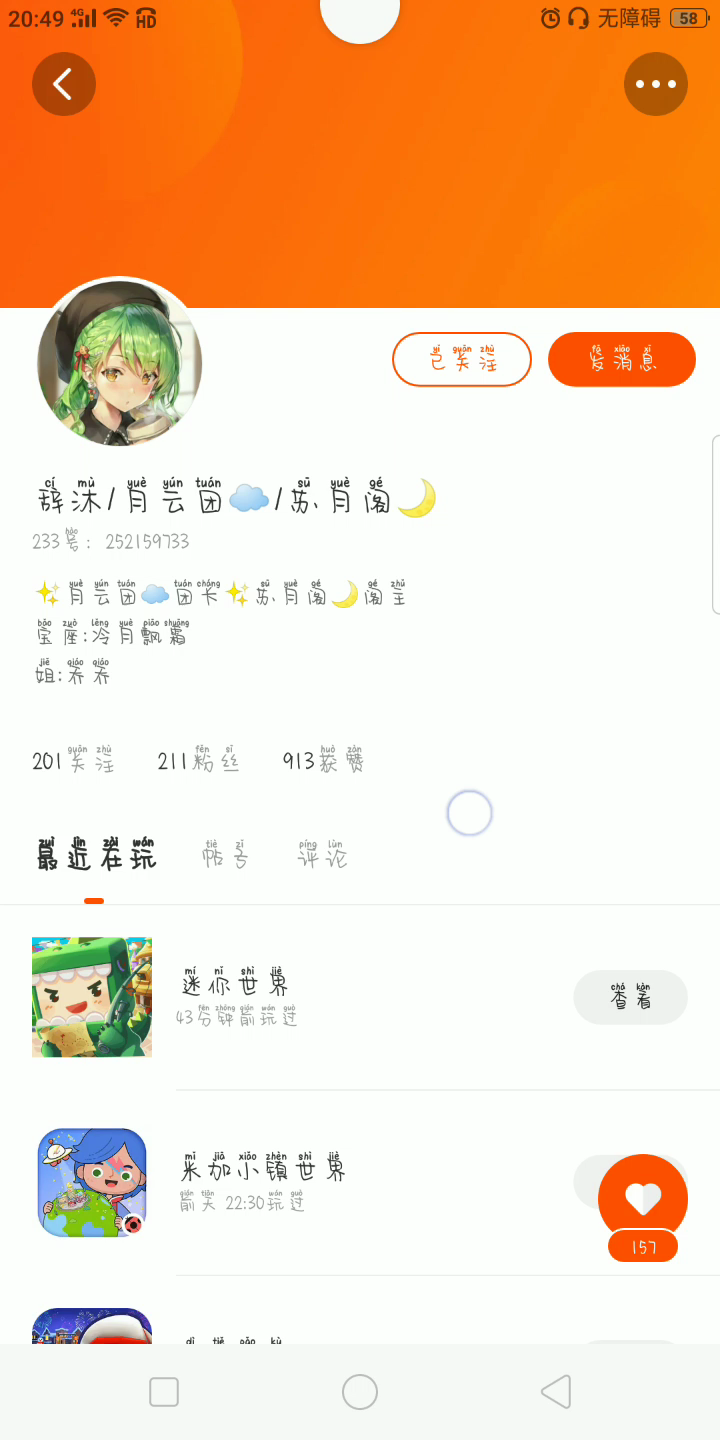Tap the 已关注 following button
Image resolution: width=720 pixels, height=1440 pixels.
tap(462, 359)
